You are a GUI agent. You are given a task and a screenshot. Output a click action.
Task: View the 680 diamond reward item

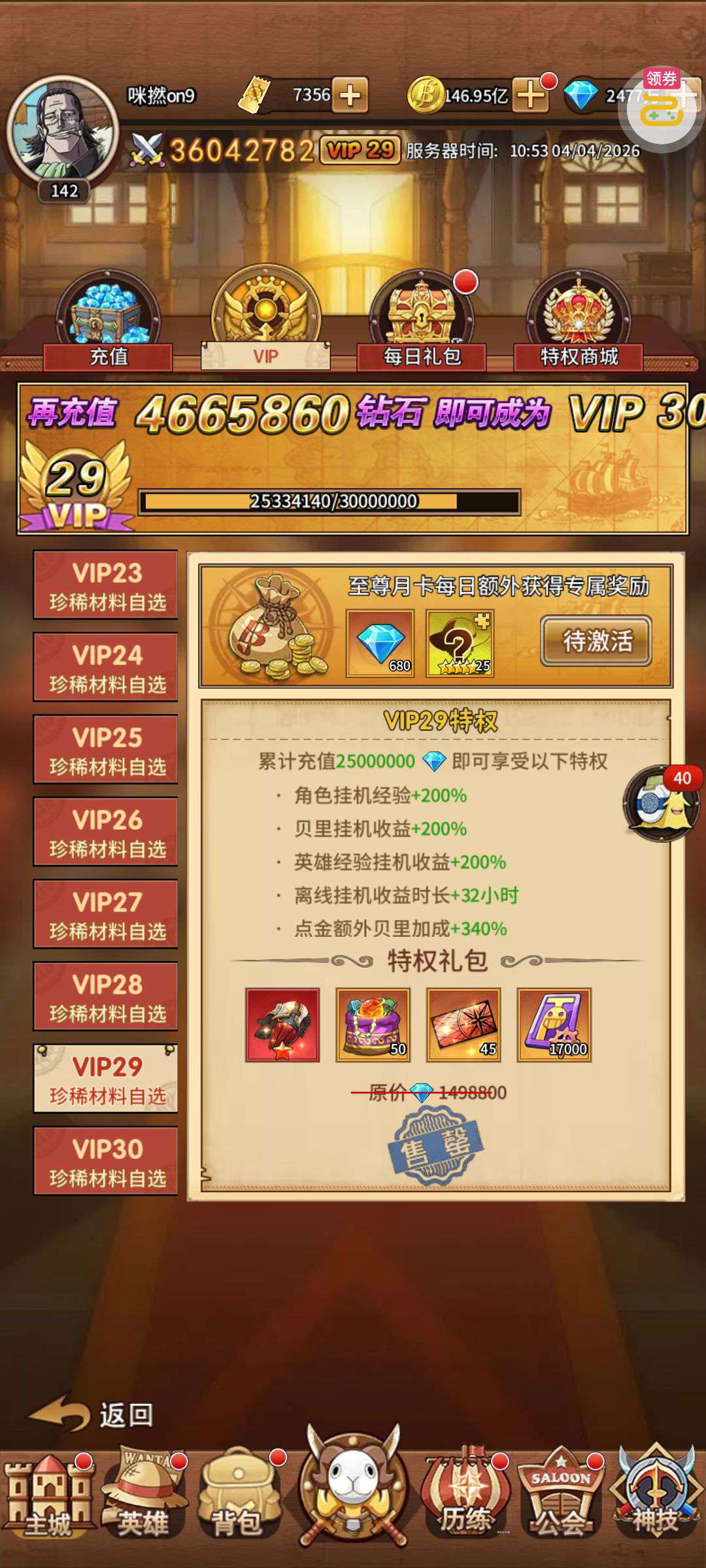380,644
